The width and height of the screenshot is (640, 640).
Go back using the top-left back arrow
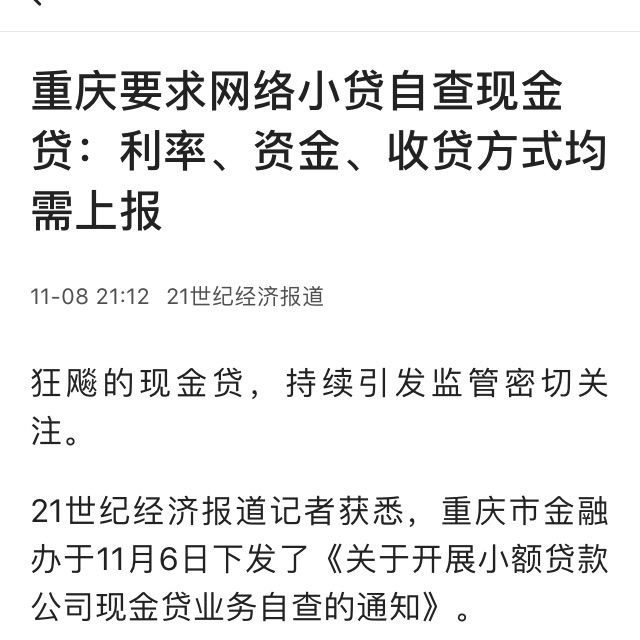[37, 3]
